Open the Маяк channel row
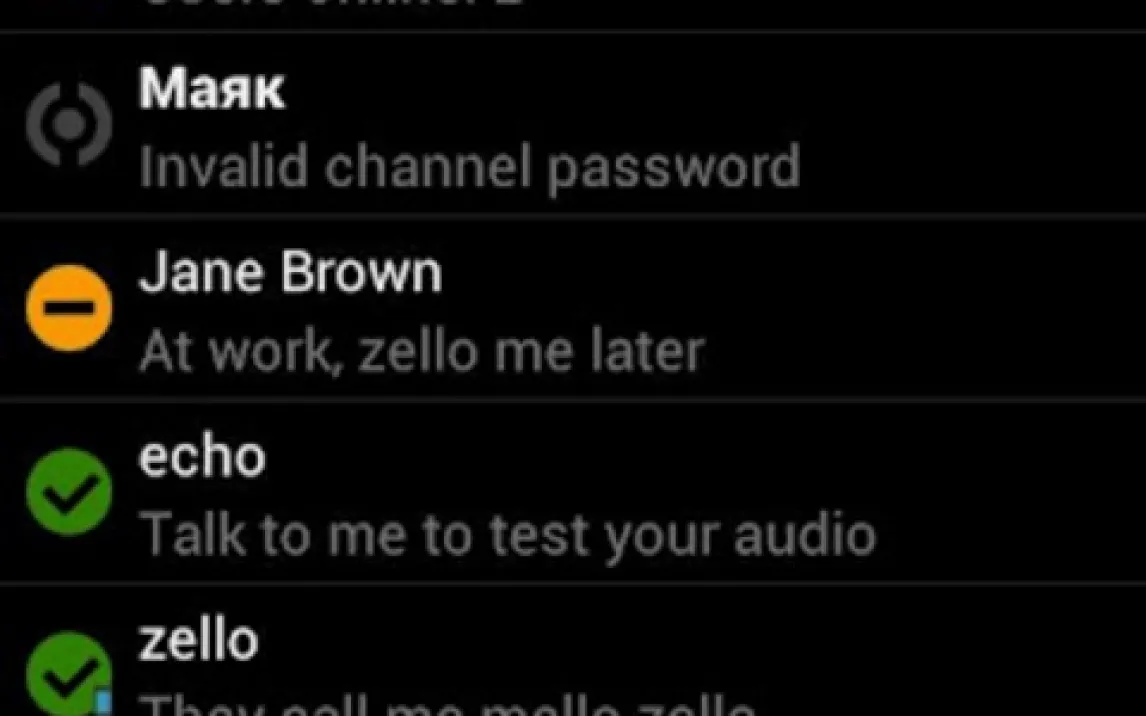This screenshot has width=1146, height=716. [470, 126]
